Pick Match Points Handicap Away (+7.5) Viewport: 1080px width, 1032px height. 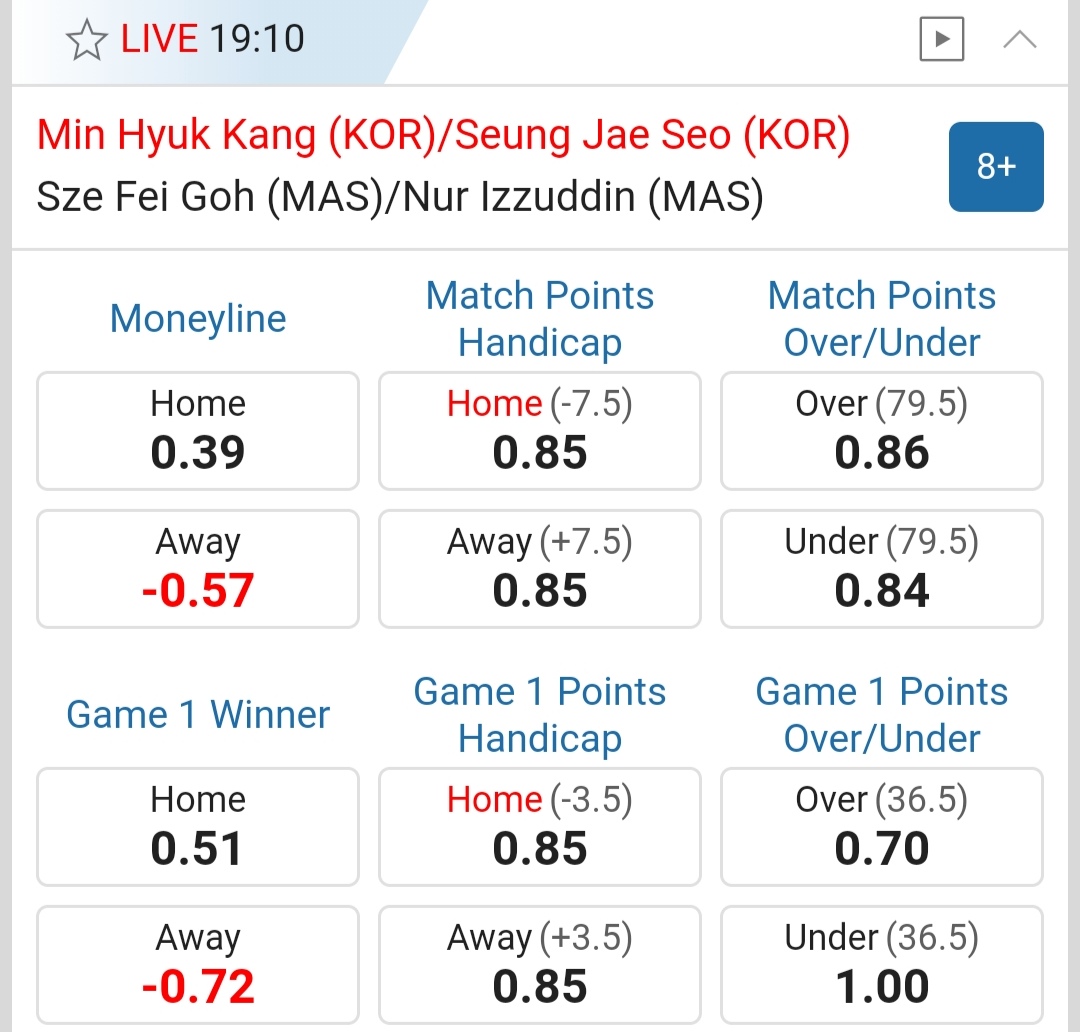[540, 569]
